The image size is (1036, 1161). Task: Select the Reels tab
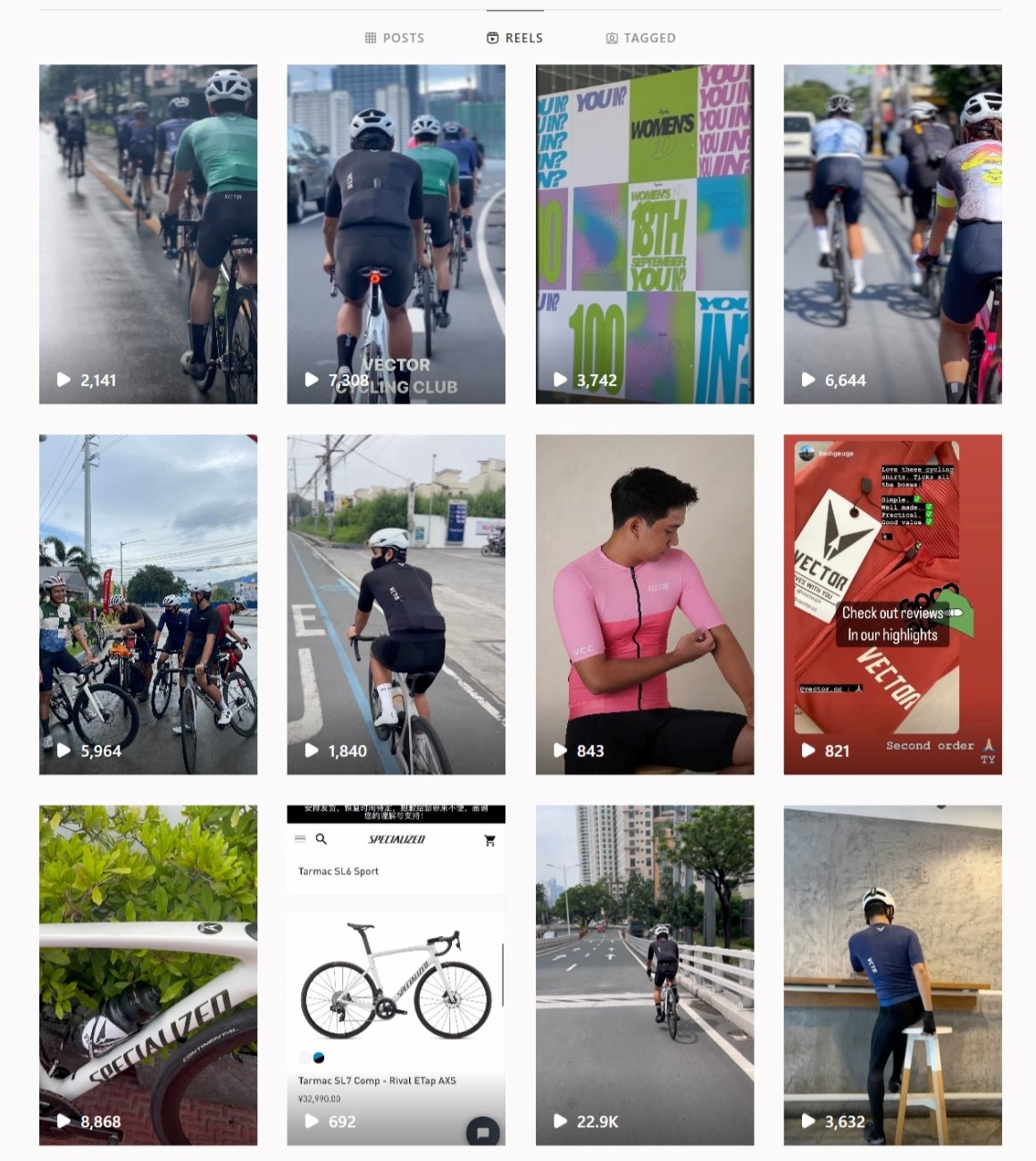pos(514,38)
